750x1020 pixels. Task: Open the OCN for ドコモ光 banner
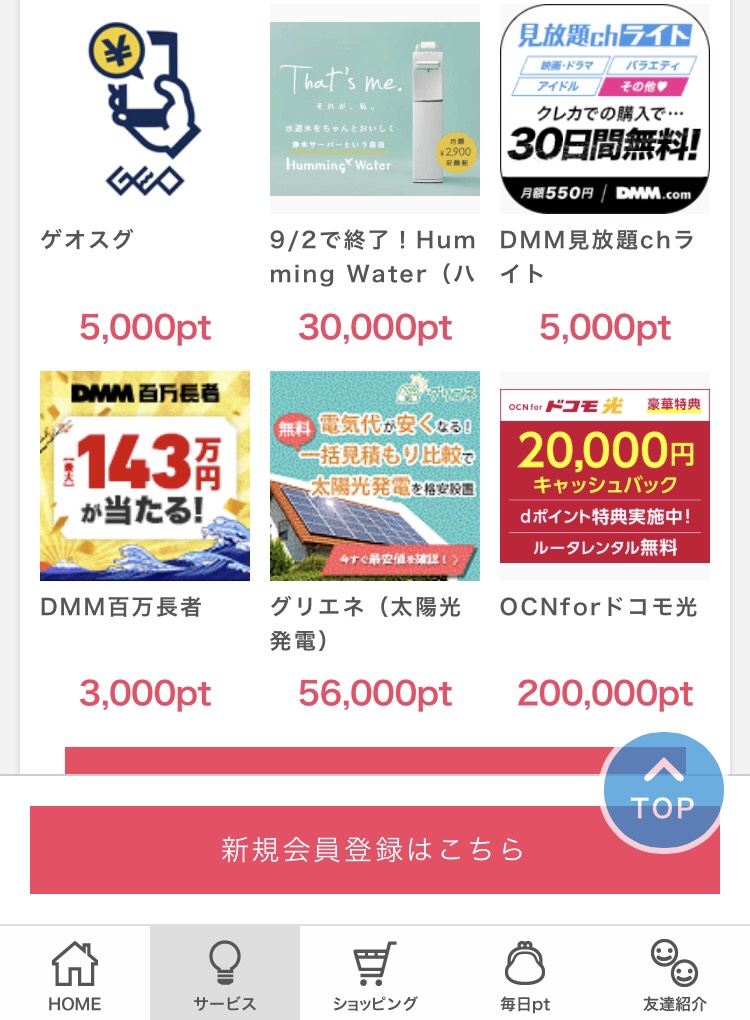[x=605, y=476]
